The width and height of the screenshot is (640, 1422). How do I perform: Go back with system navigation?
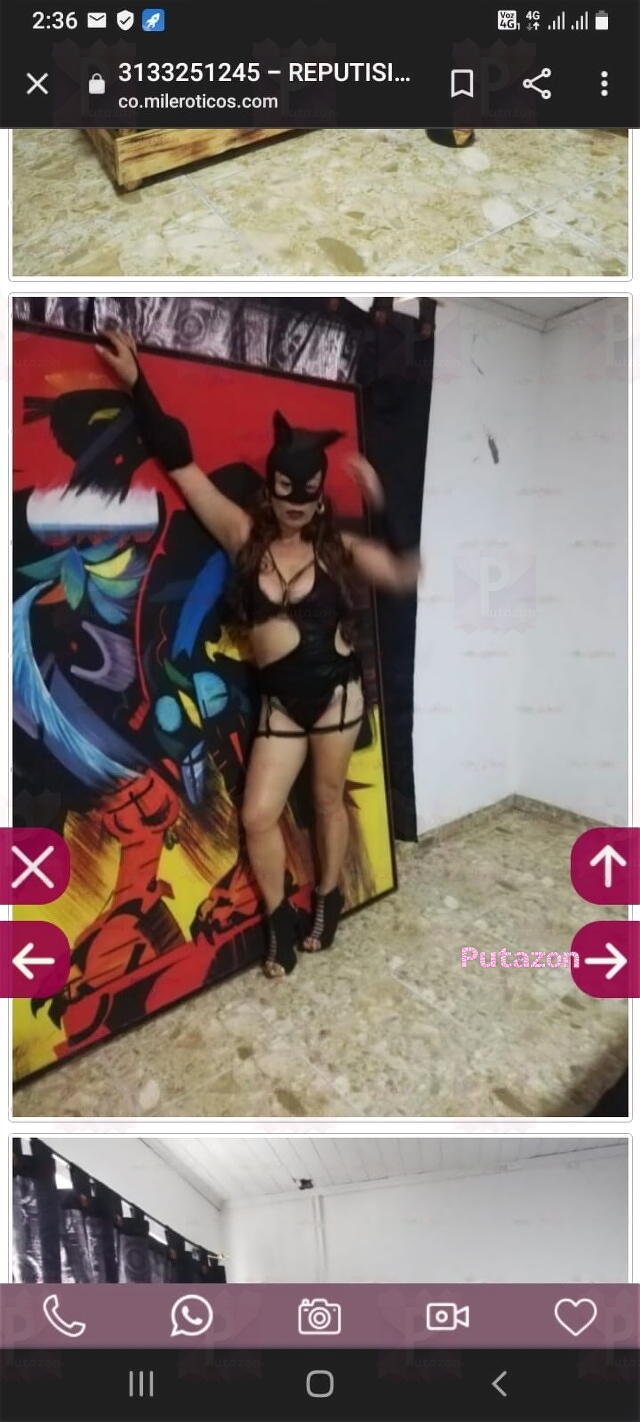click(x=499, y=1384)
